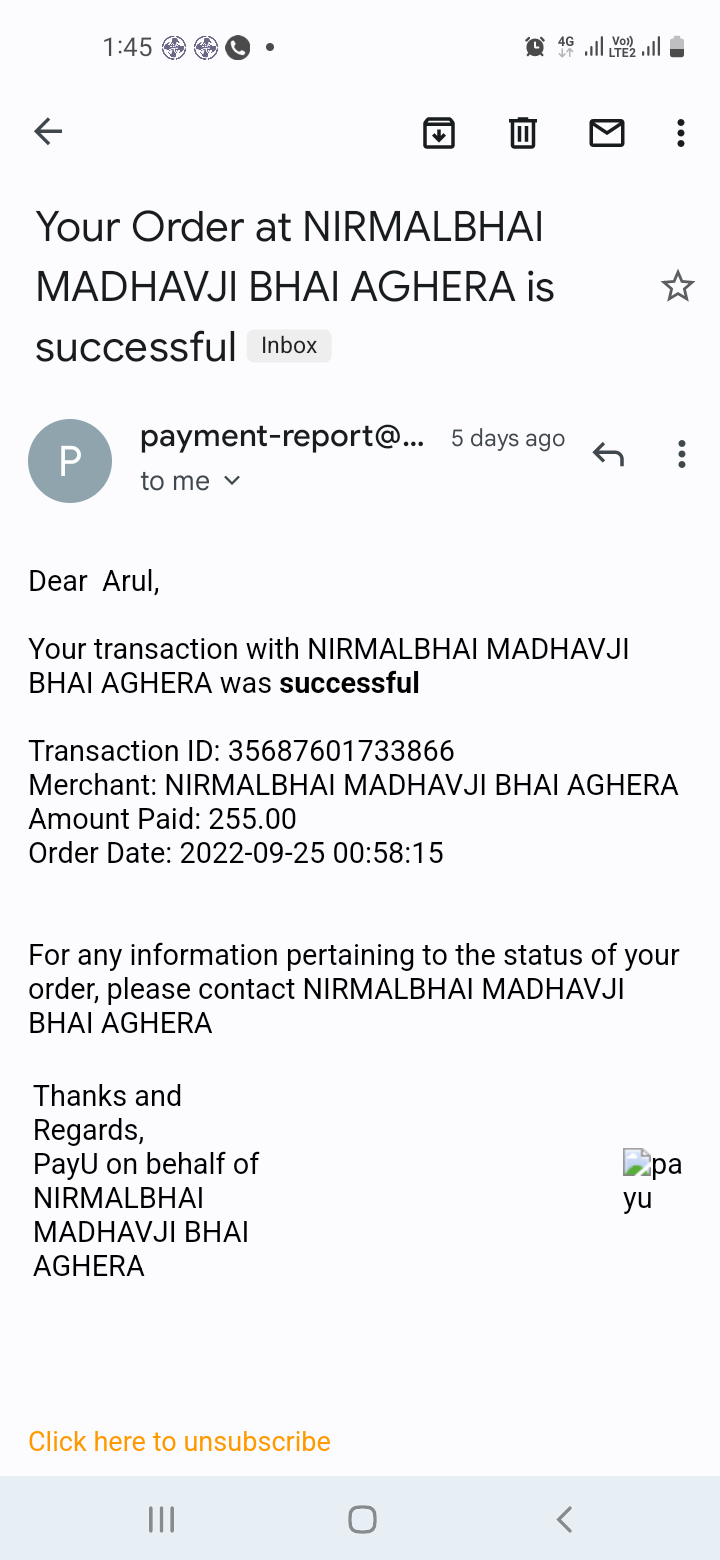720x1560 pixels.
Task: Go to the phone's home screen
Action: (362, 1519)
